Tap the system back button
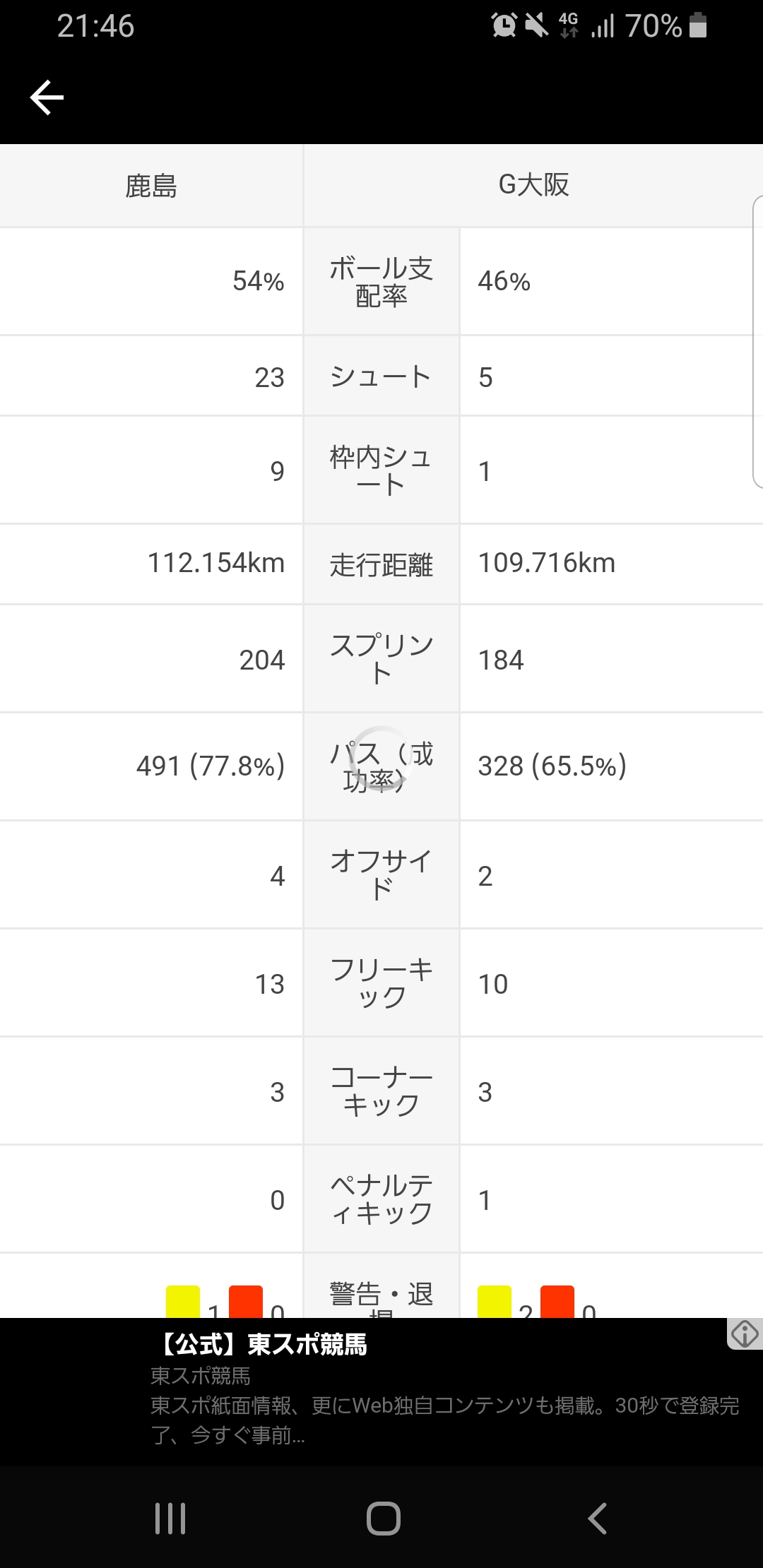Screen dimensions: 763x1568 coord(598,1518)
